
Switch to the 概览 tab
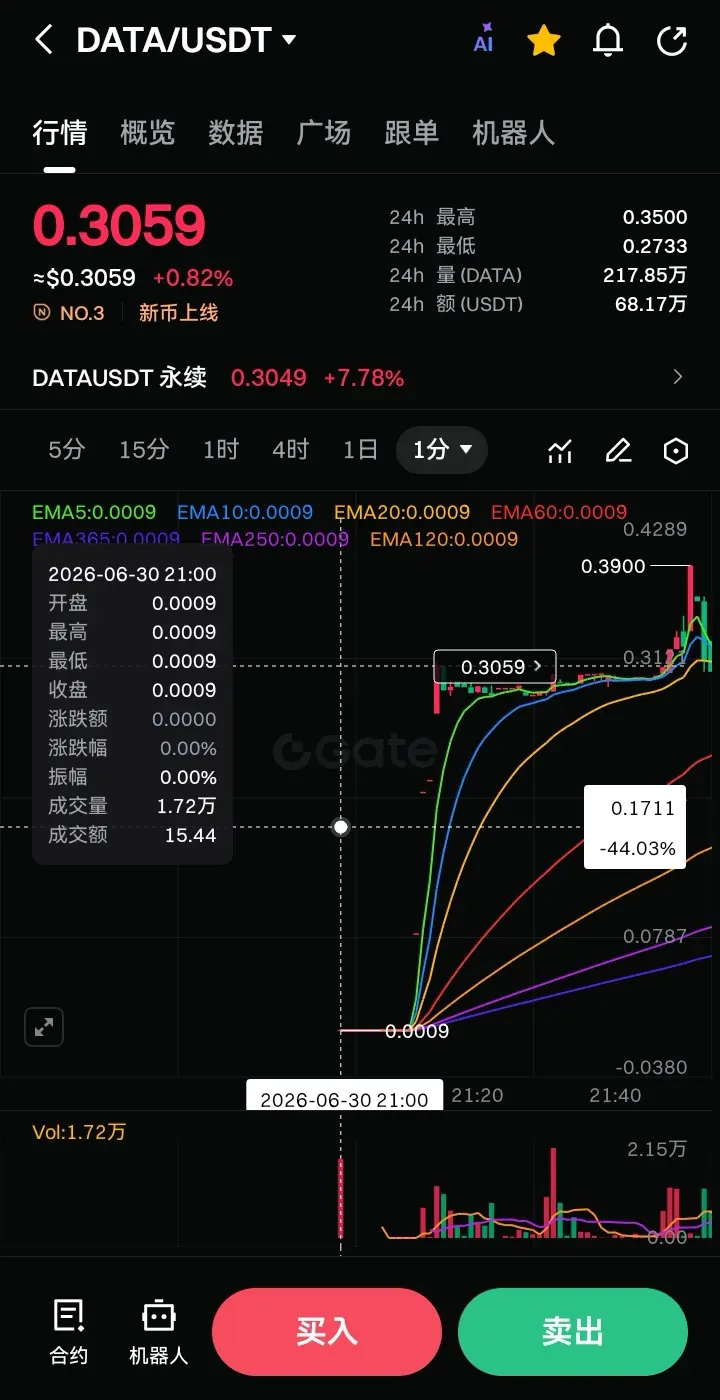147,132
